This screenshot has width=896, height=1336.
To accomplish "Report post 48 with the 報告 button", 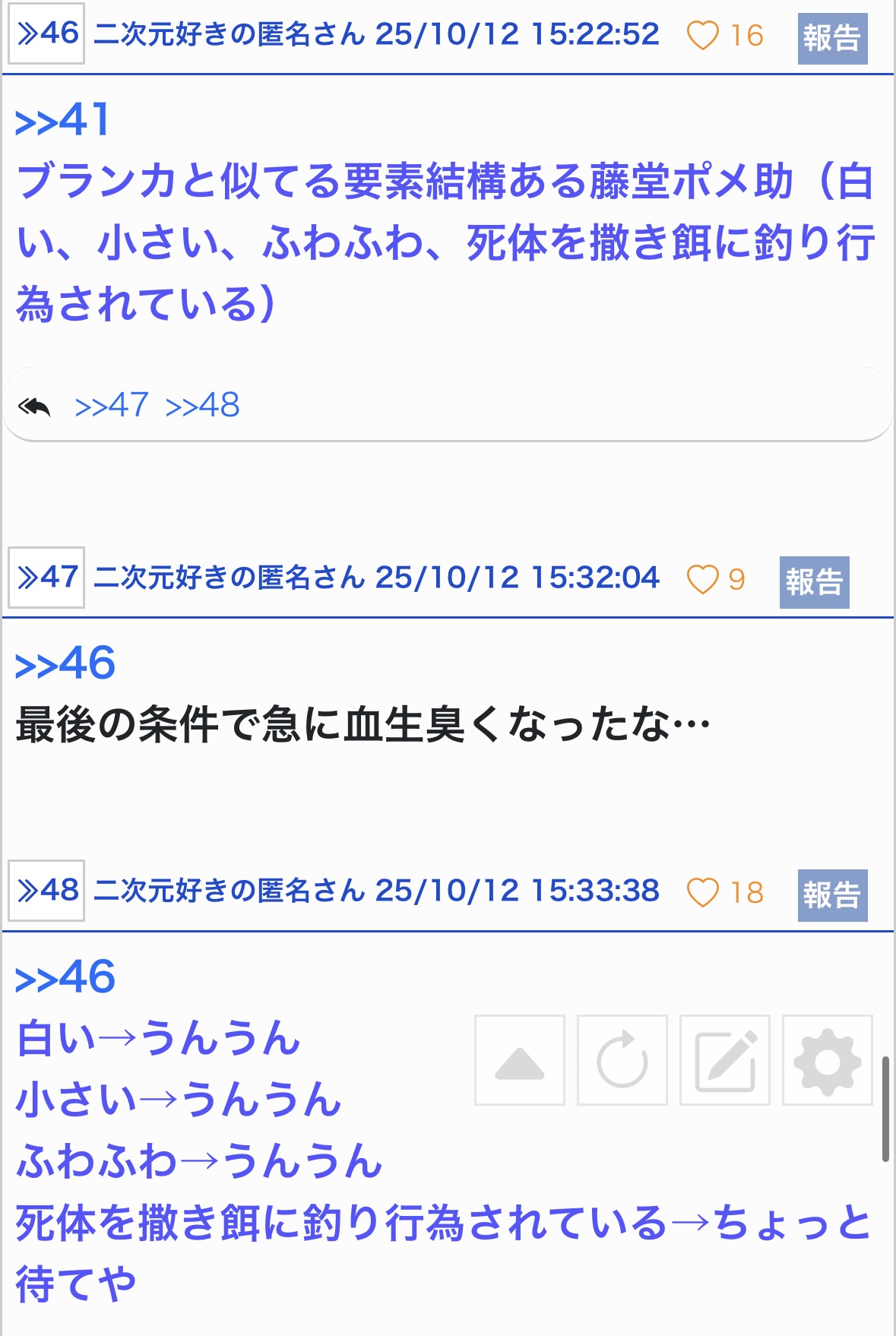I will [832, 895].
